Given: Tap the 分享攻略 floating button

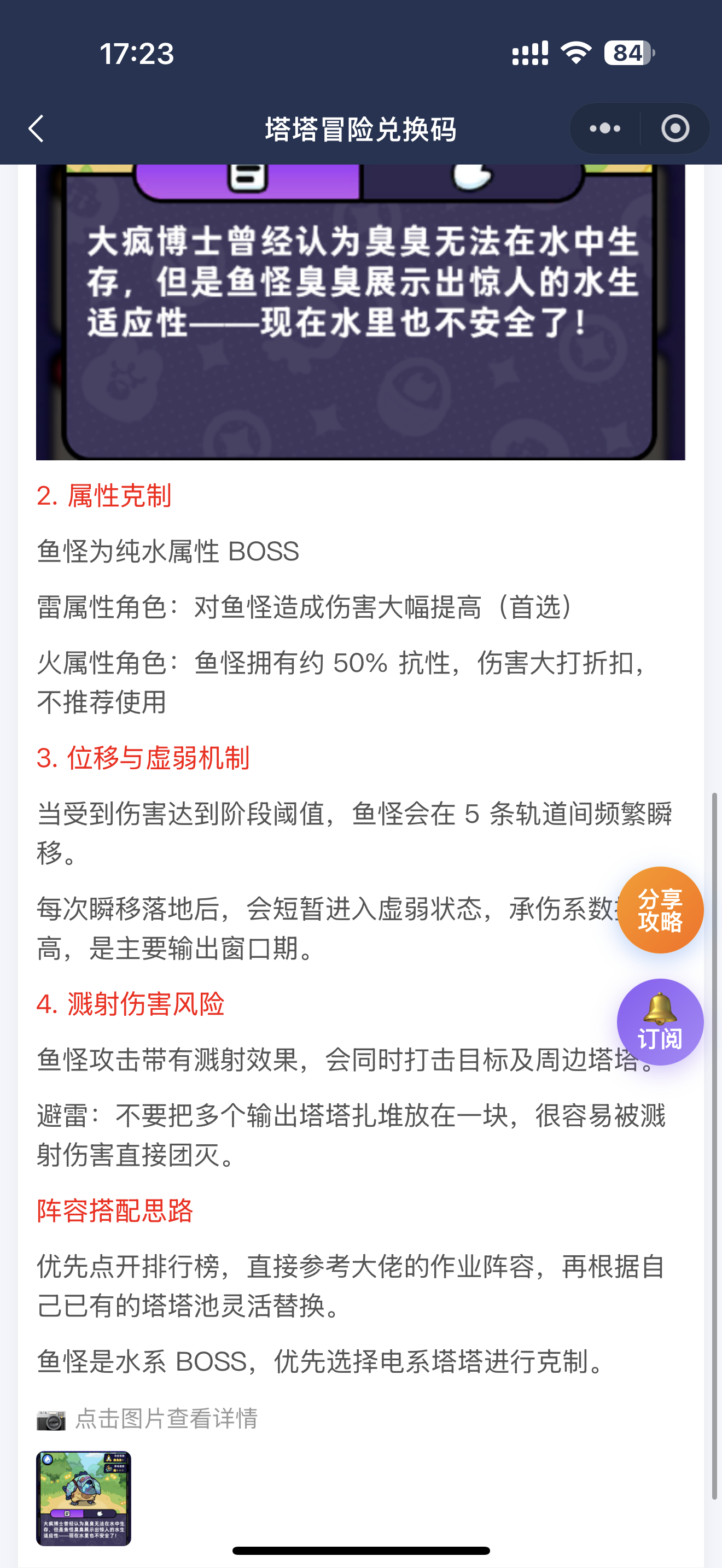Looking at the screenshot, I should [661, 910].
